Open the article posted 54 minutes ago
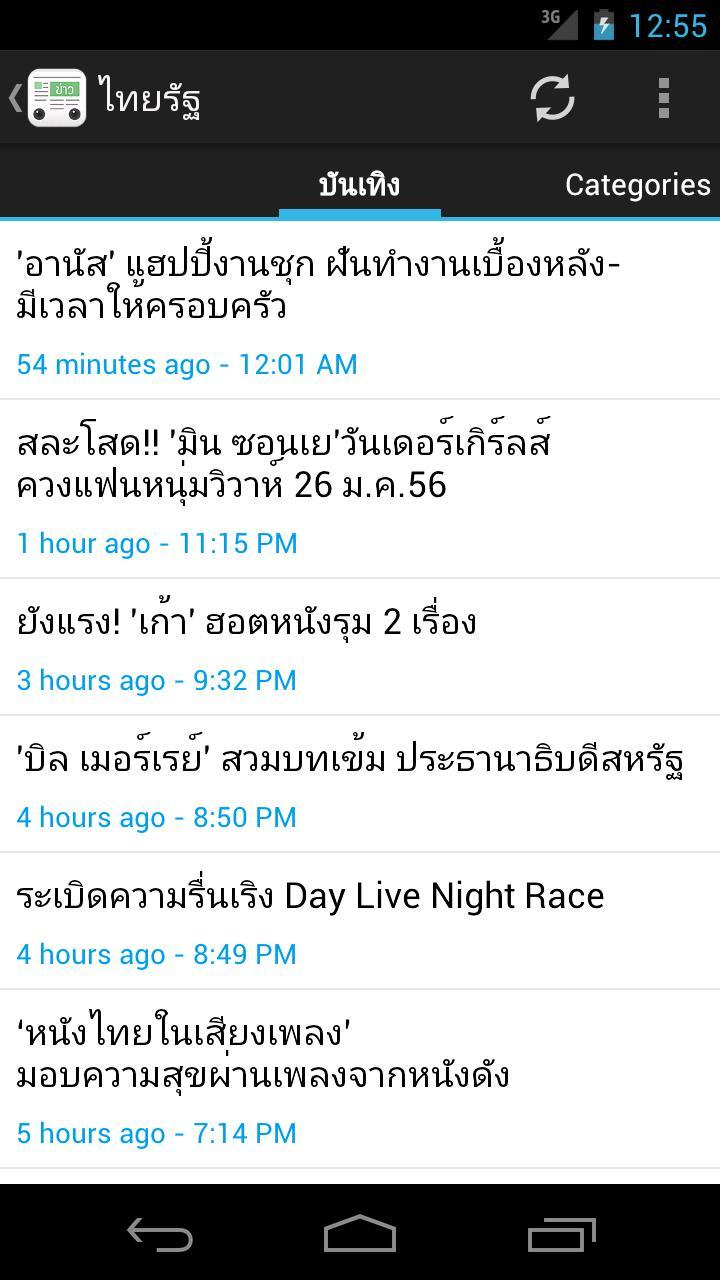This screenshot has width=720, height=1280. pos(360,310)
